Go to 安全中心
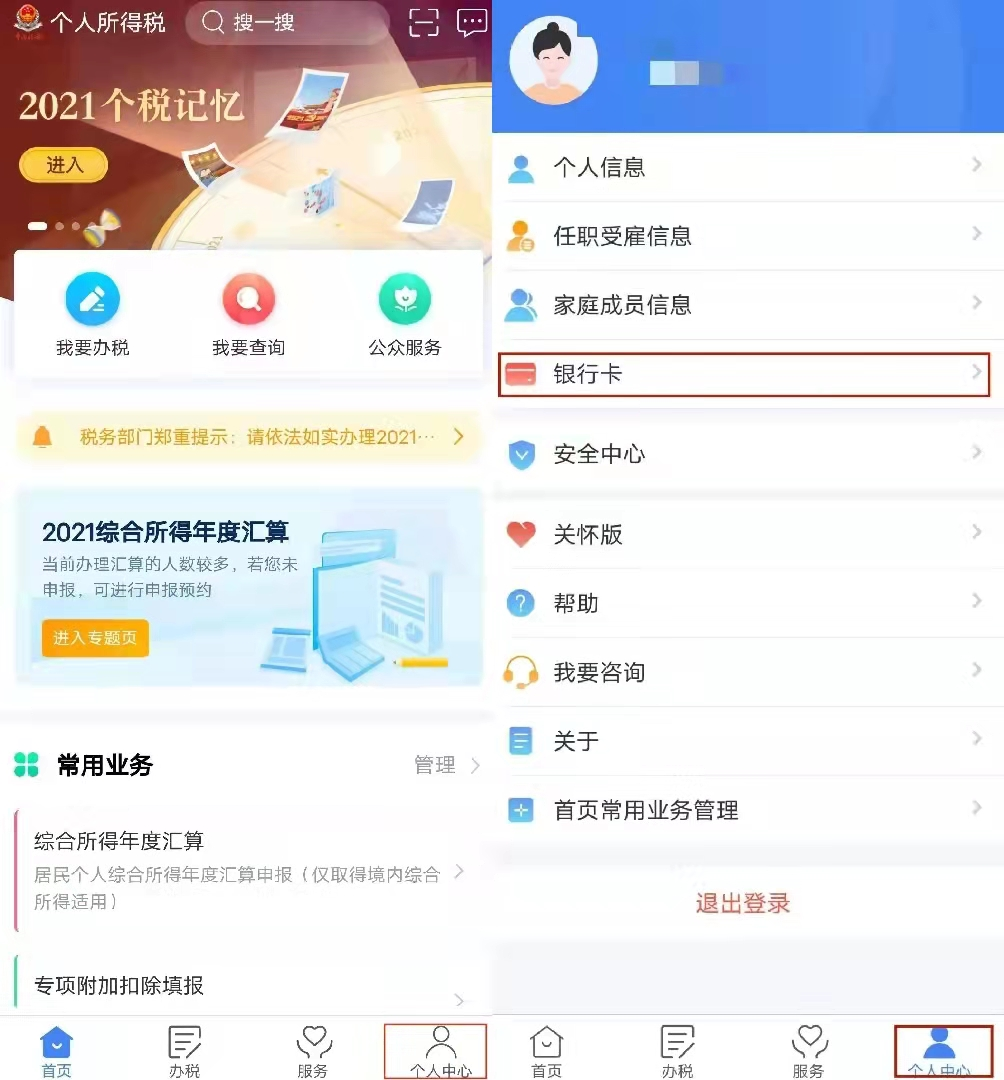 tap(744, 454)
